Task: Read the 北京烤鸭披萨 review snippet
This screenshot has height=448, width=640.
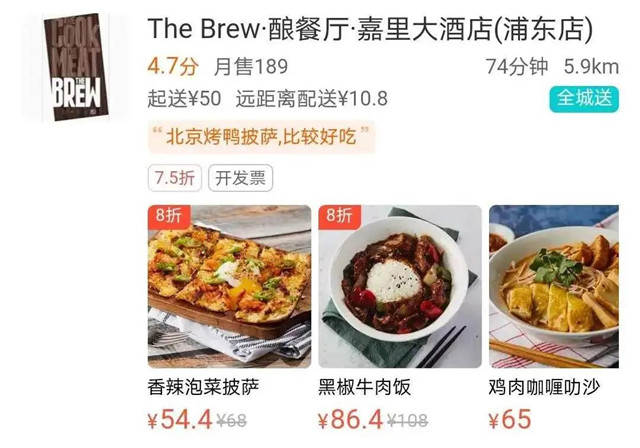Action: tap(262, 137)
